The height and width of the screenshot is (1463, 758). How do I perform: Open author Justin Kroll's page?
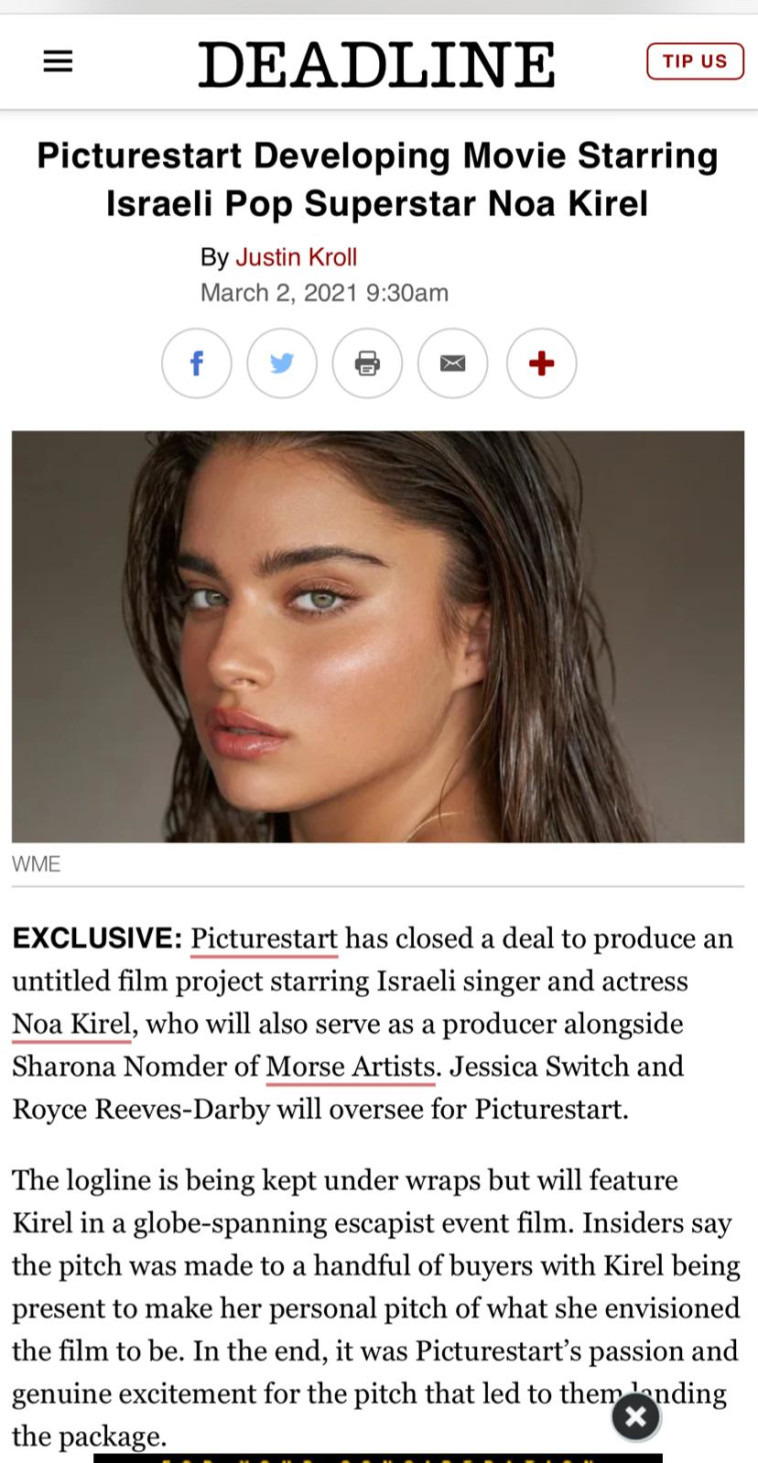[x=296, y=257]
